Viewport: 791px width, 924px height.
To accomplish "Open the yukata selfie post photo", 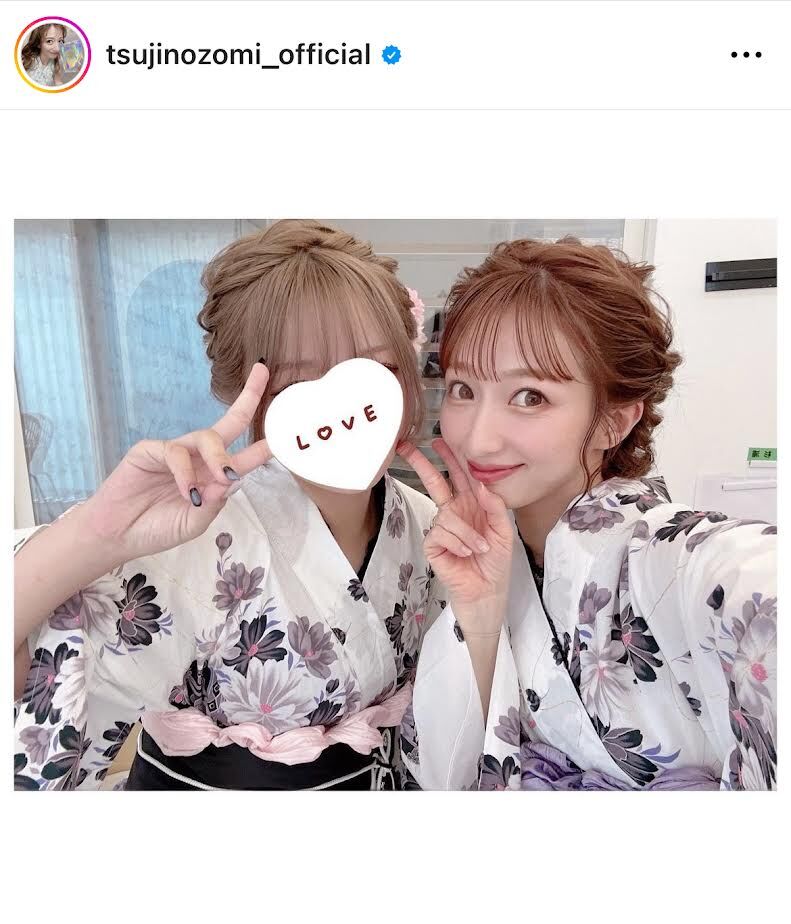I will point(395,504).
